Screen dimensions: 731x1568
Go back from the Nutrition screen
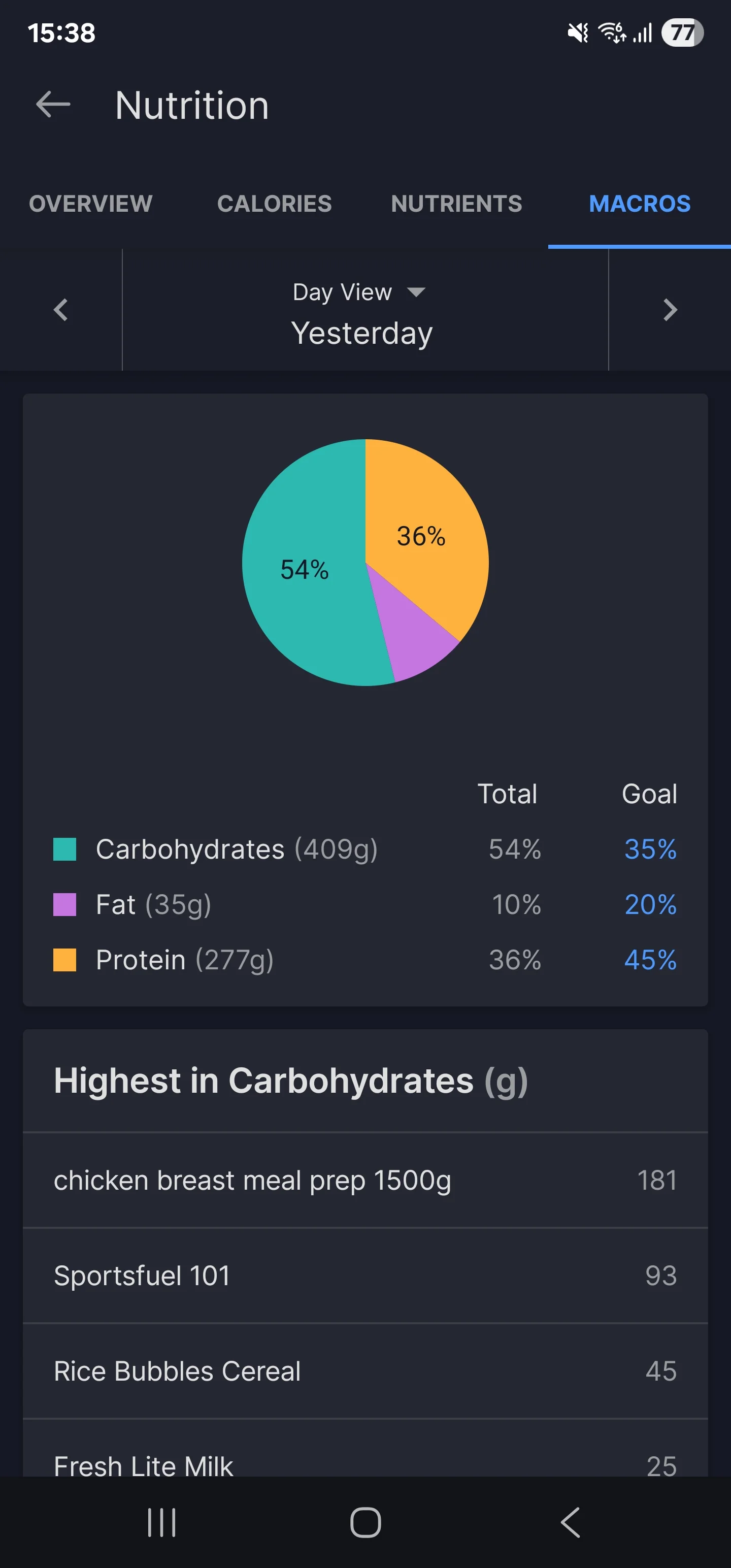(53, 105)
